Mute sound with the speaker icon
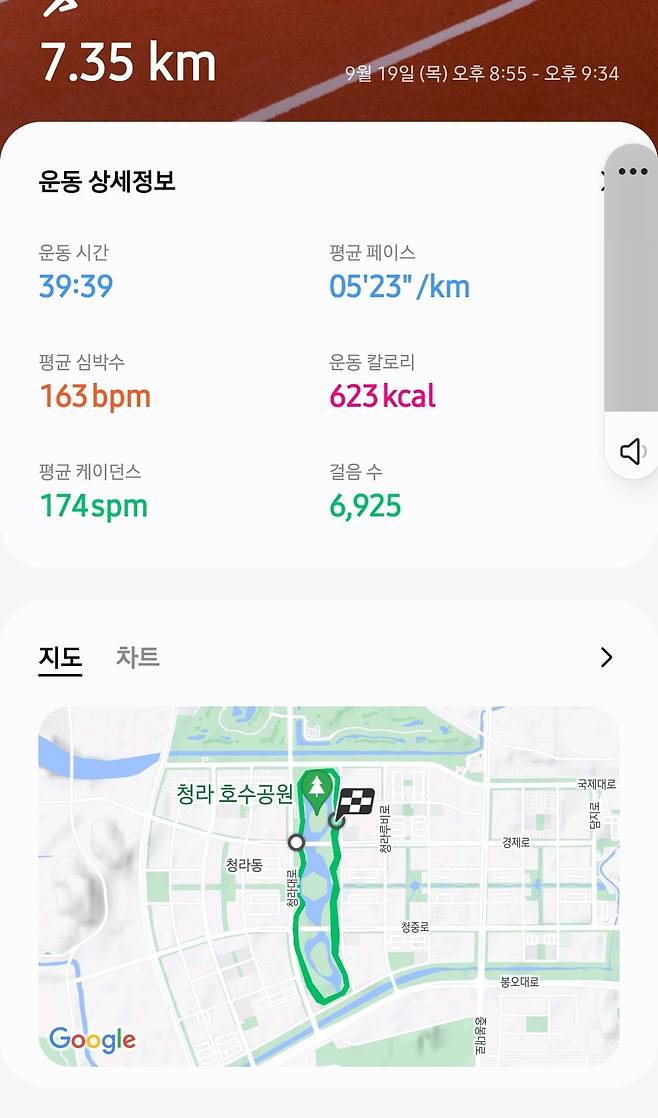Viewport: 658px width, 1118px height. click(x=632, y=452)
